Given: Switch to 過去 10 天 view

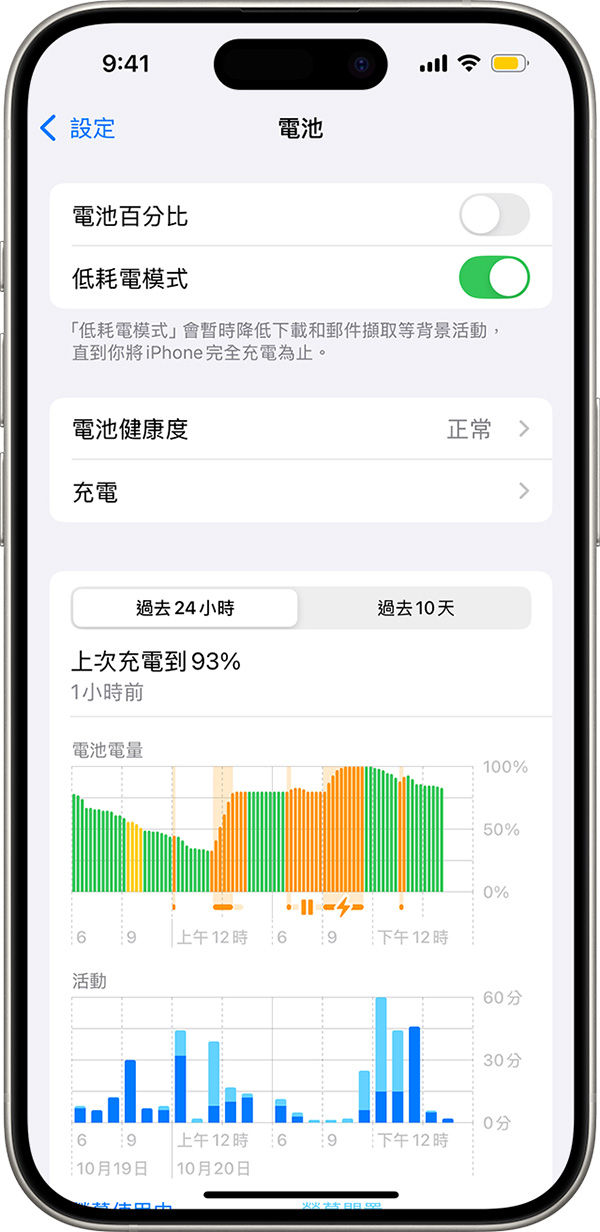Looking at the screenshot, I should pyautogui.click(x=415, y=607).
